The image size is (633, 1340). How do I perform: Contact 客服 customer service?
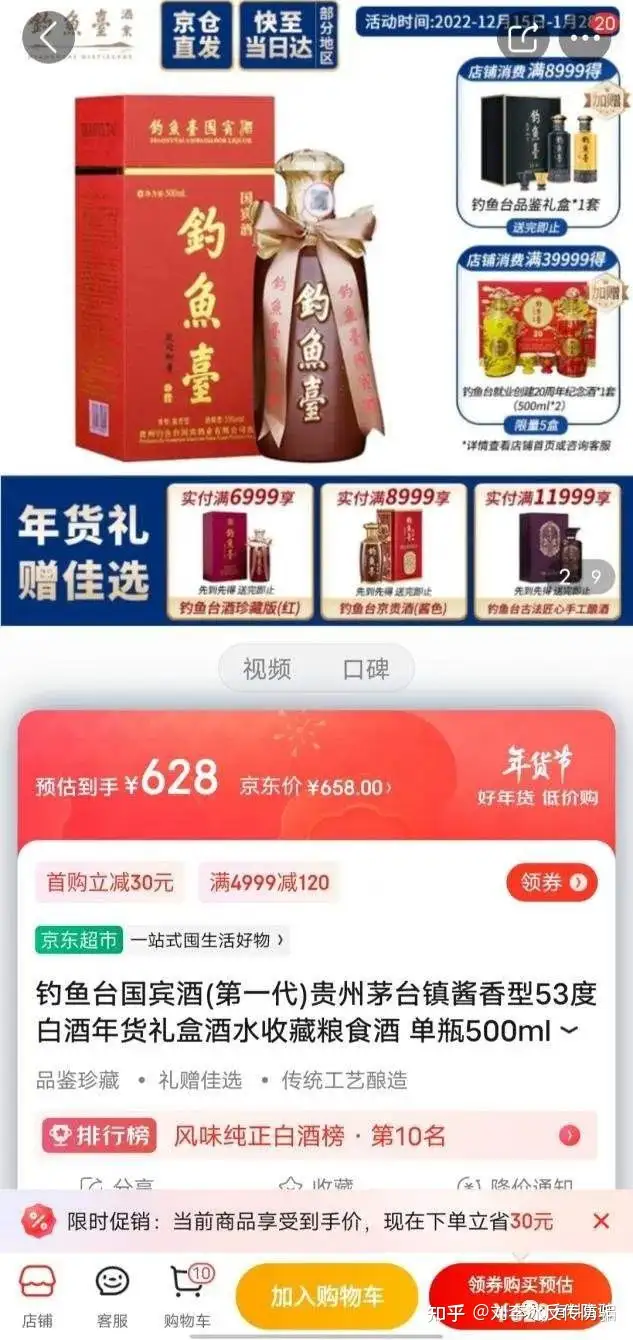(x=112, y=1295)
